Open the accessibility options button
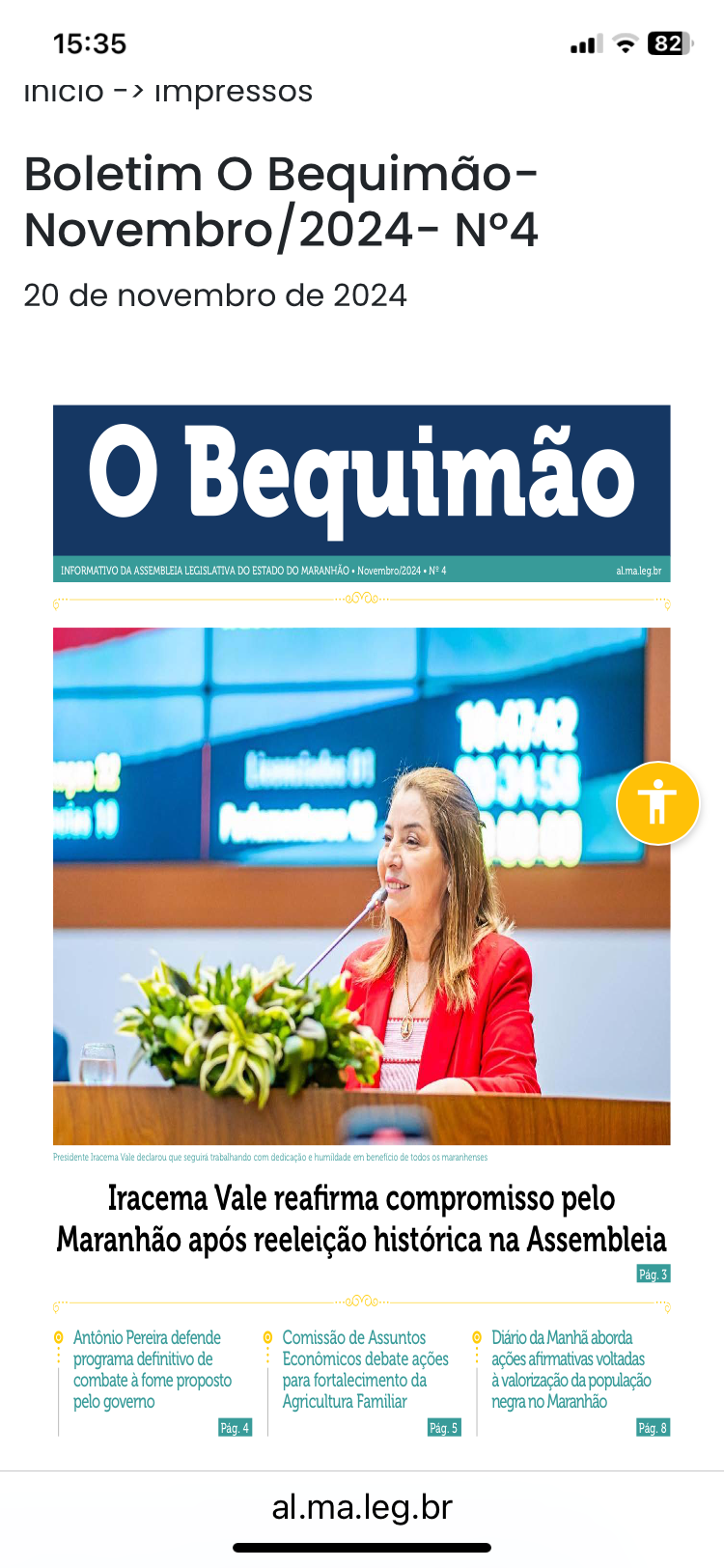Screen dimensions: 724x1568 (657, 803)
